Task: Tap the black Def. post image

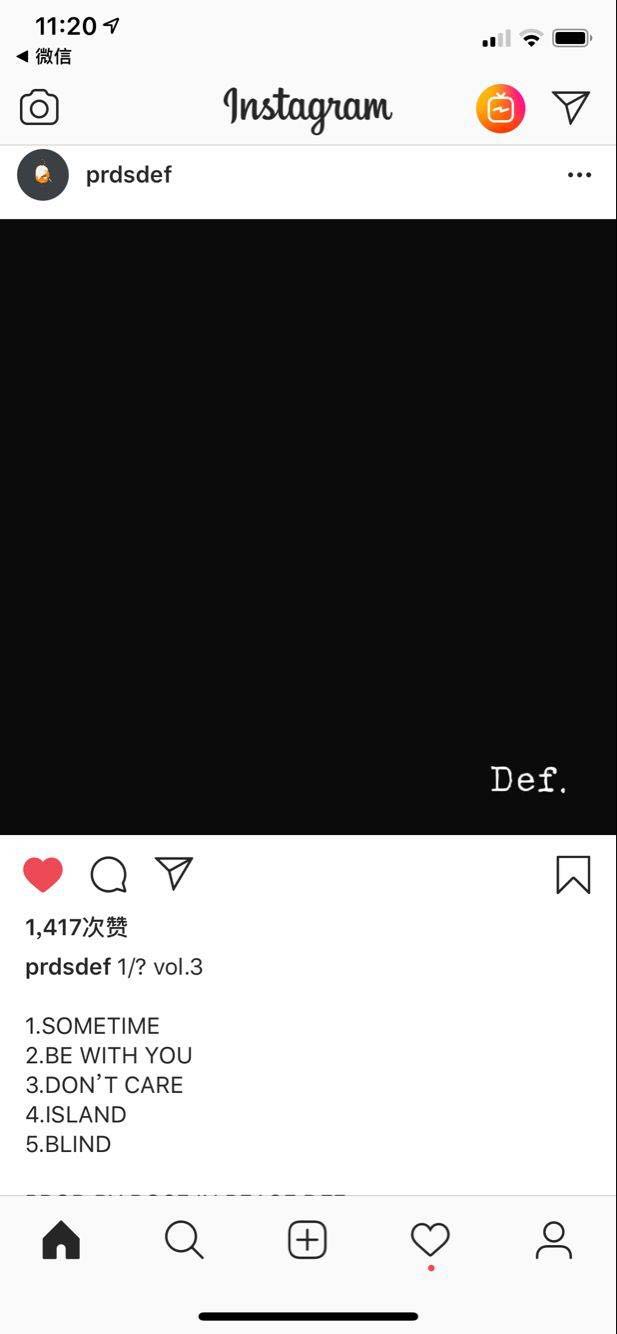Action: point(308,527)
